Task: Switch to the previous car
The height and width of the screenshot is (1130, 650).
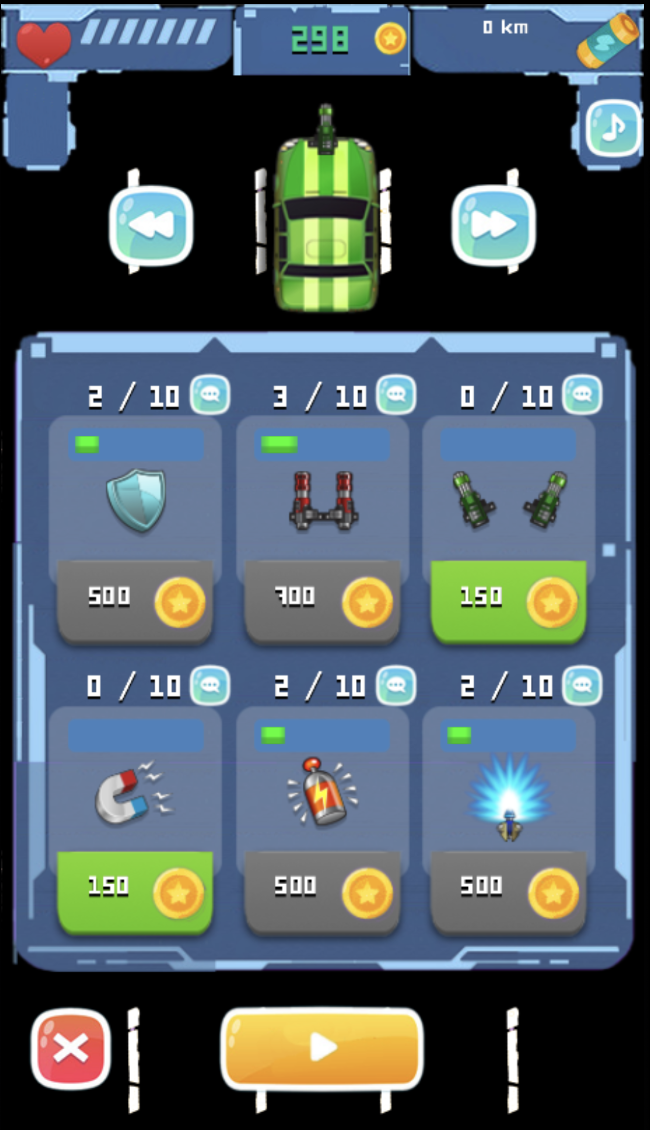Action: (150, 226)
